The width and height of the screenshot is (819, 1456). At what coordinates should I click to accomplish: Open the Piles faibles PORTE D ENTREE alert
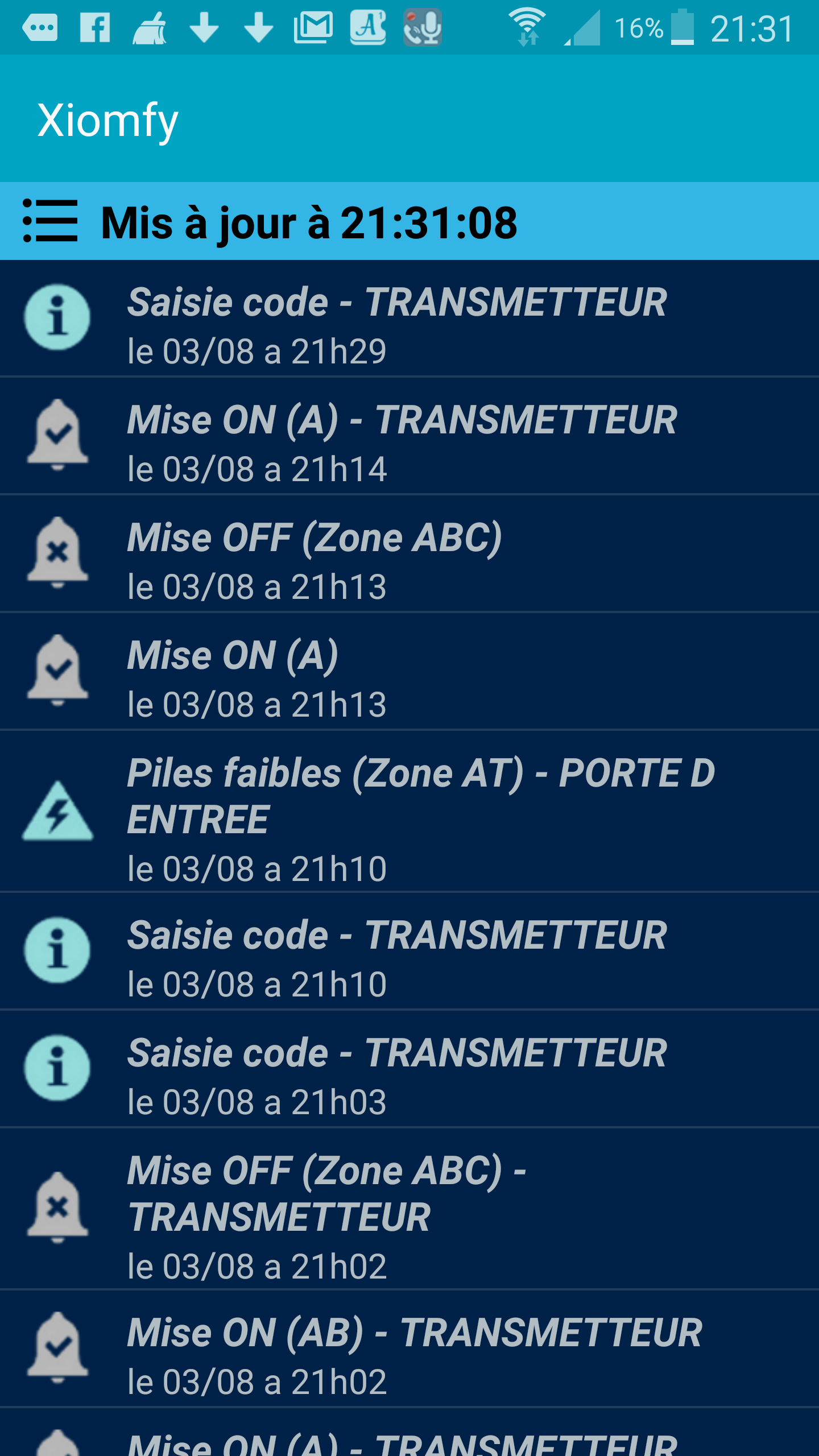[x=409, y=811]
